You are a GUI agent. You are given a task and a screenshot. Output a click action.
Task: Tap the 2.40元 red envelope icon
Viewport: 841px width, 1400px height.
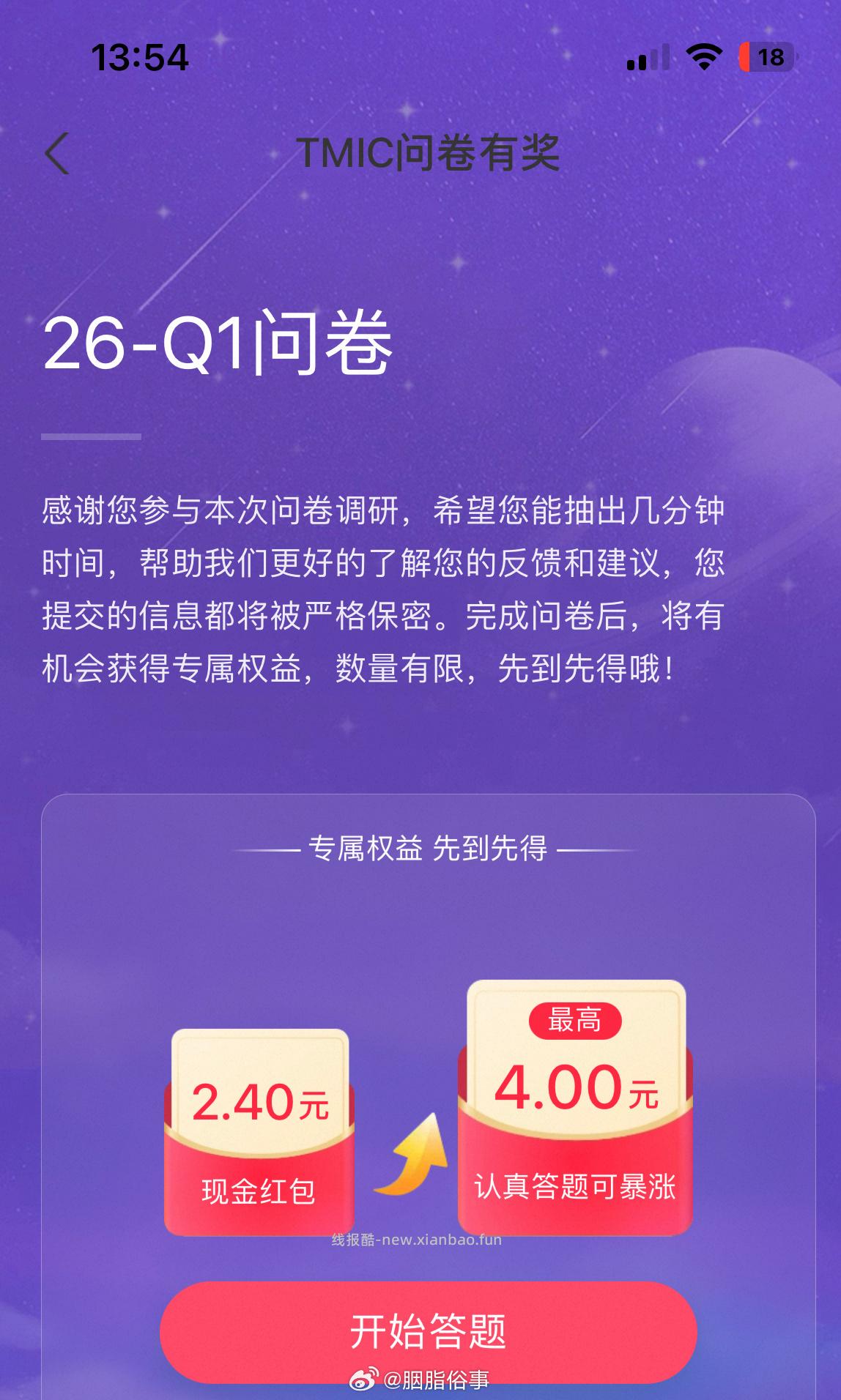pyautogui.click(x=260, y=1128)
